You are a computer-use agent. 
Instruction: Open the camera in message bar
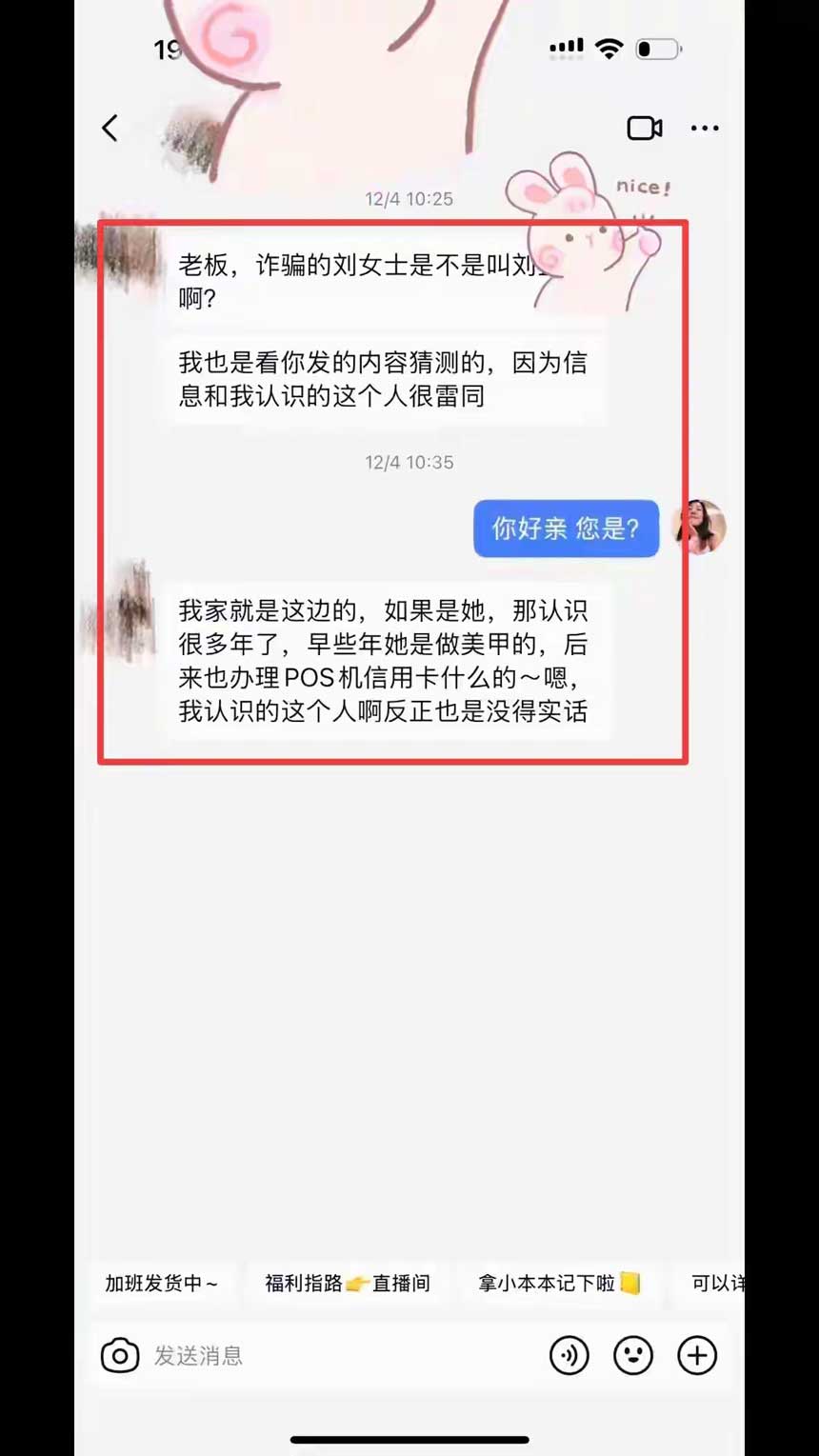(120, 1355)
